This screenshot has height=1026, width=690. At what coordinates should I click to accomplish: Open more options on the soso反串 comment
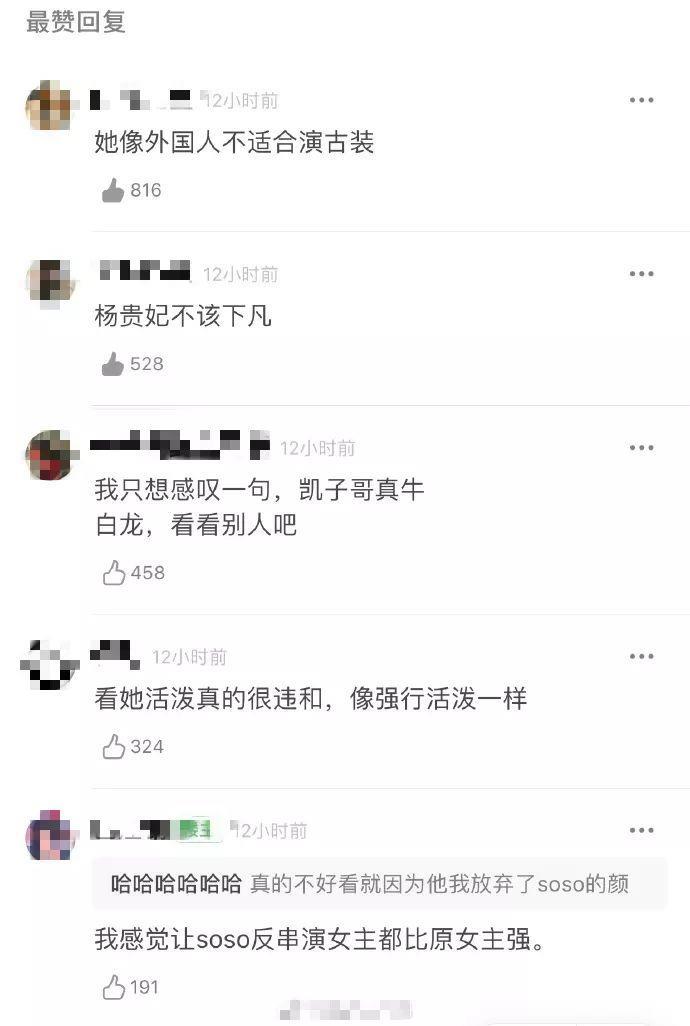point(641,831)
